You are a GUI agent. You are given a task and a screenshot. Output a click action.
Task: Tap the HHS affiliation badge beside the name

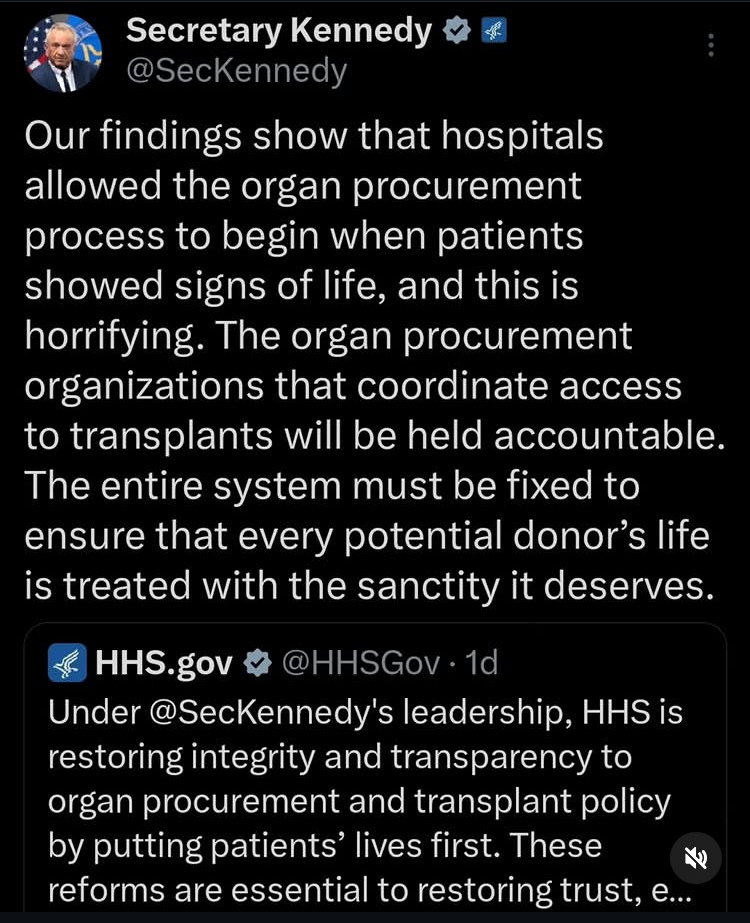[x=494, y=30]
